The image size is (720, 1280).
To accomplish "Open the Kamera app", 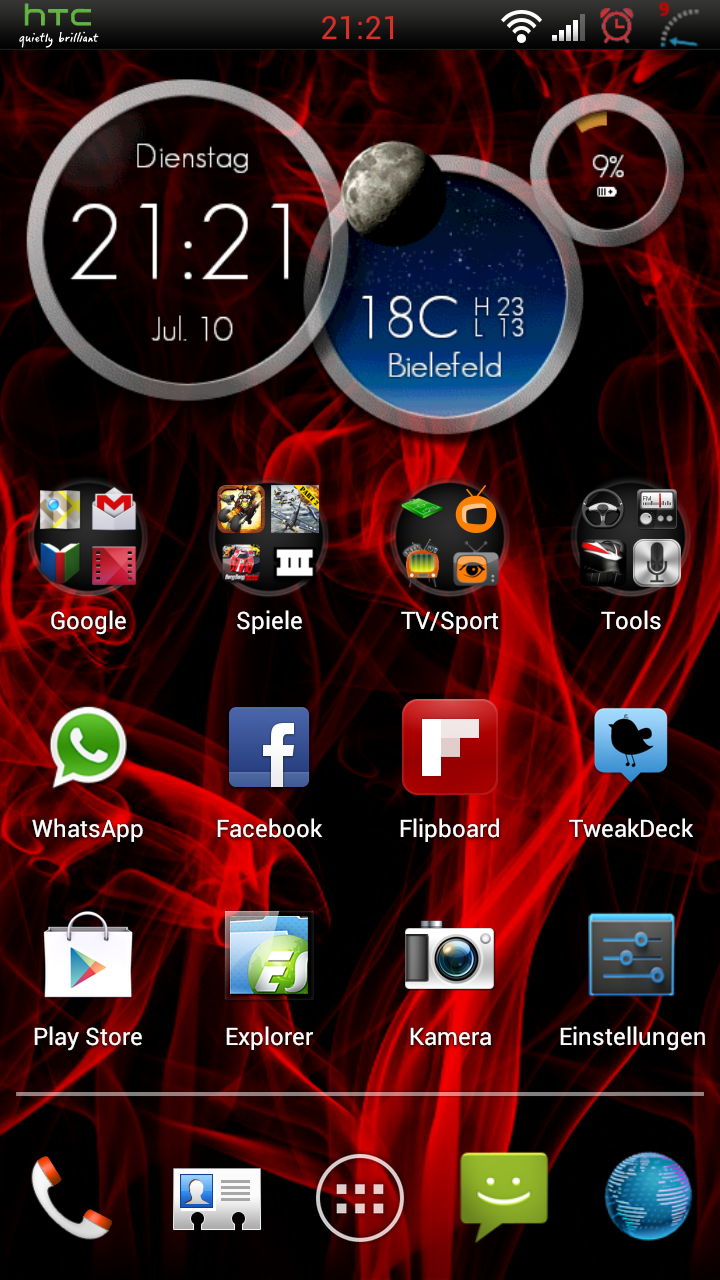I will (450, 956).
